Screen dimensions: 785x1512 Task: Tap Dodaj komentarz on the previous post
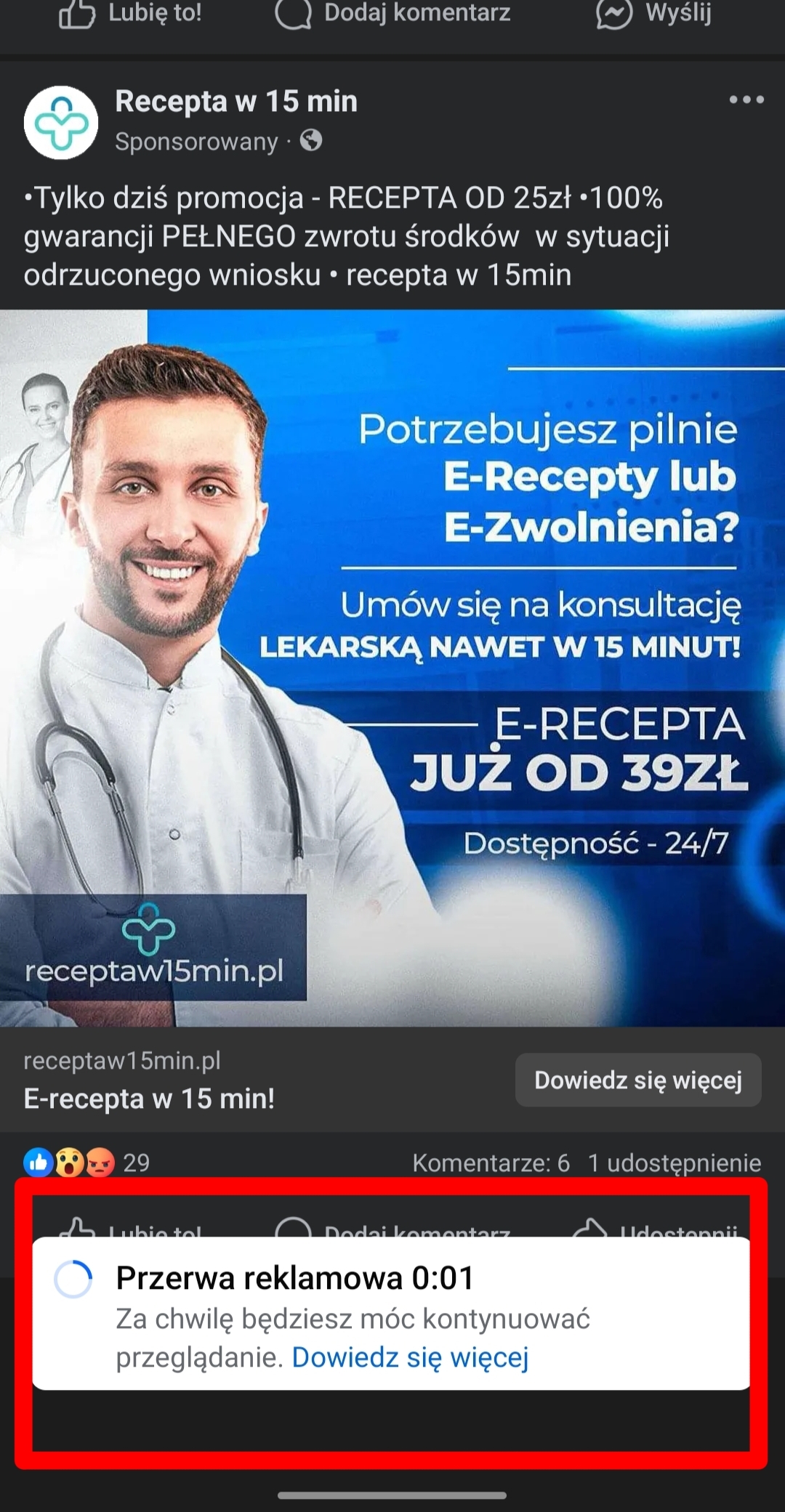tap(393, 13)
